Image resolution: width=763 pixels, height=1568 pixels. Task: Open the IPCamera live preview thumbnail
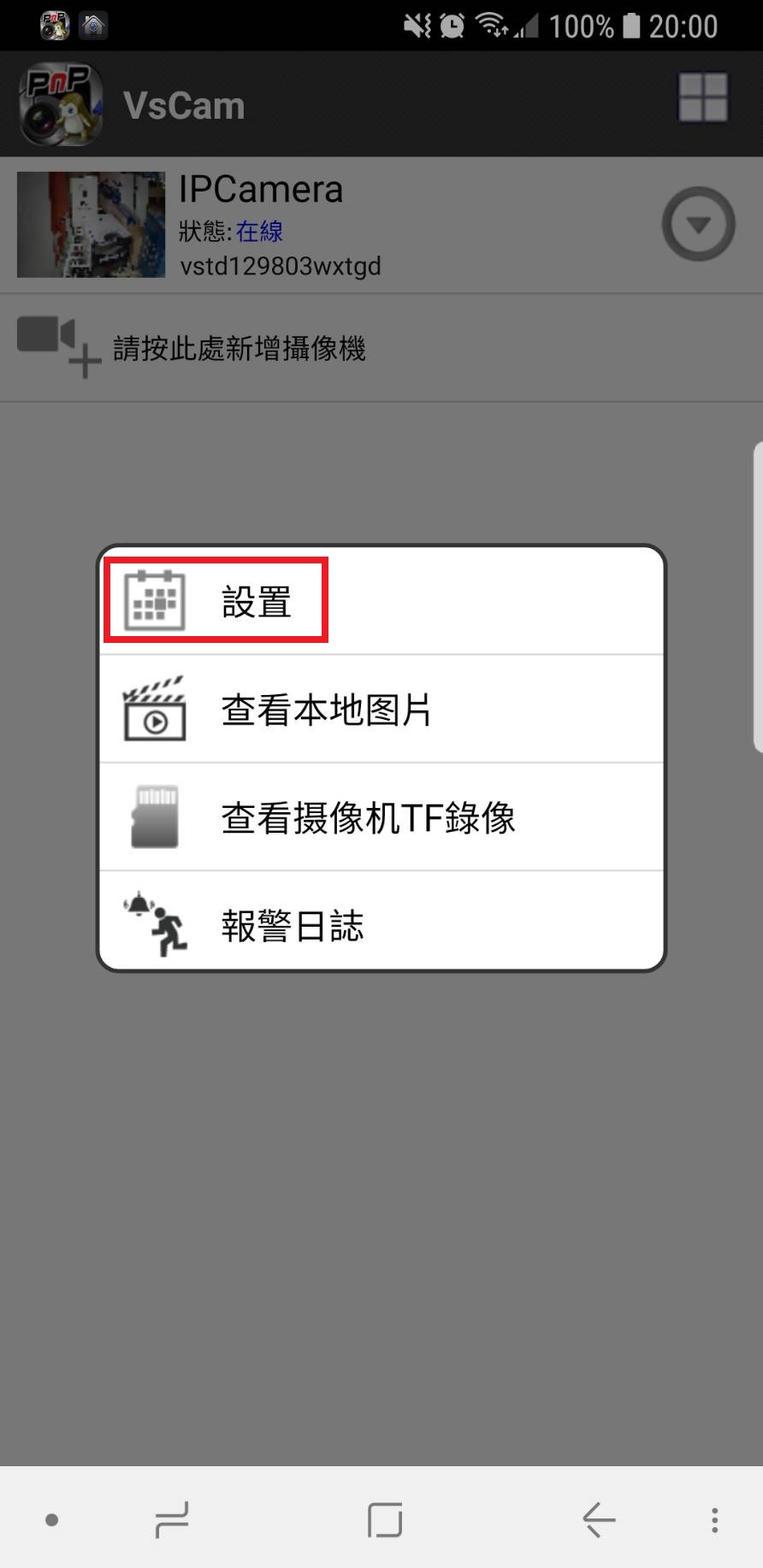click(92, 224)
